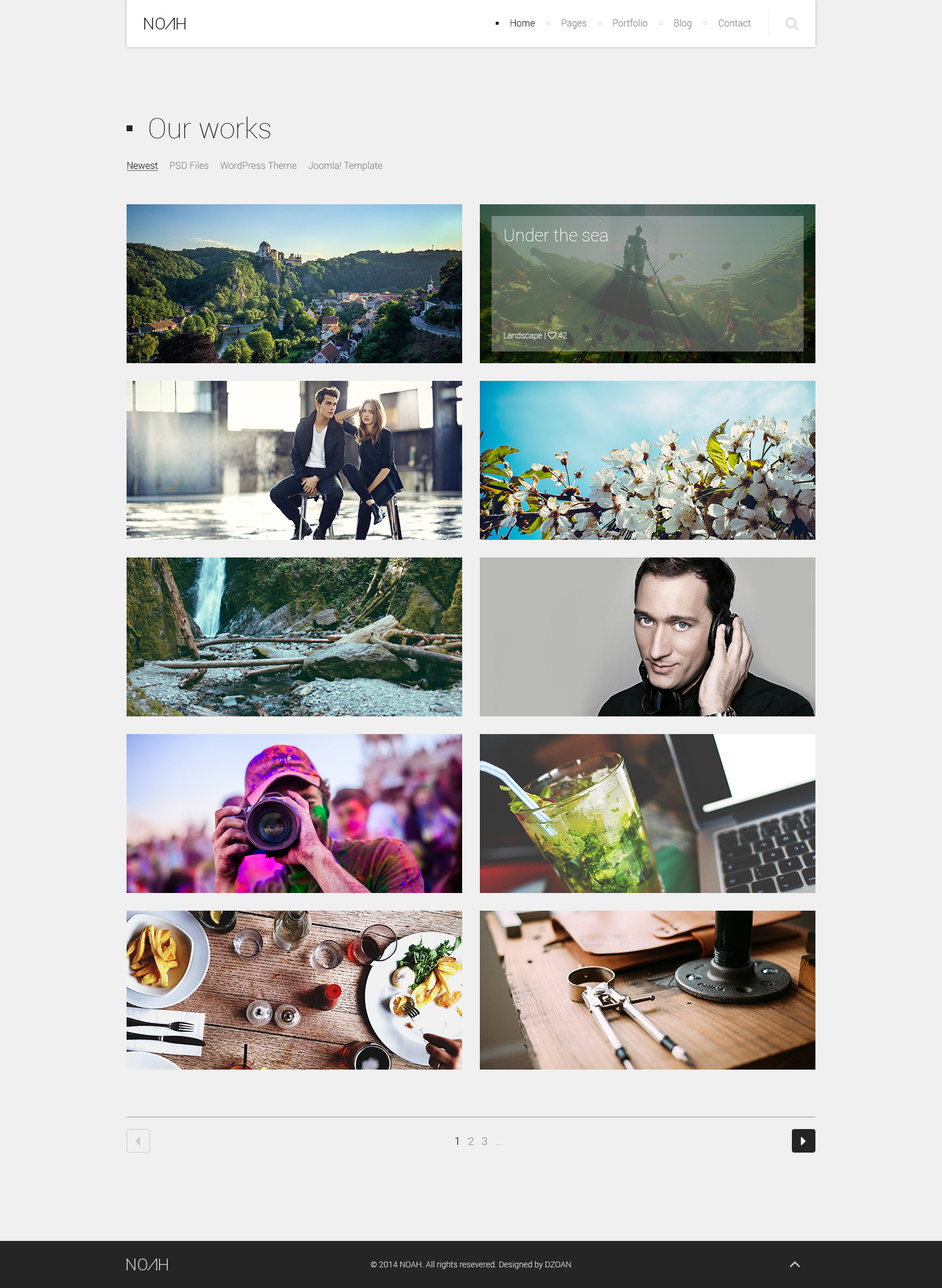Open the Pages menu item

click(x=573, y=23)
